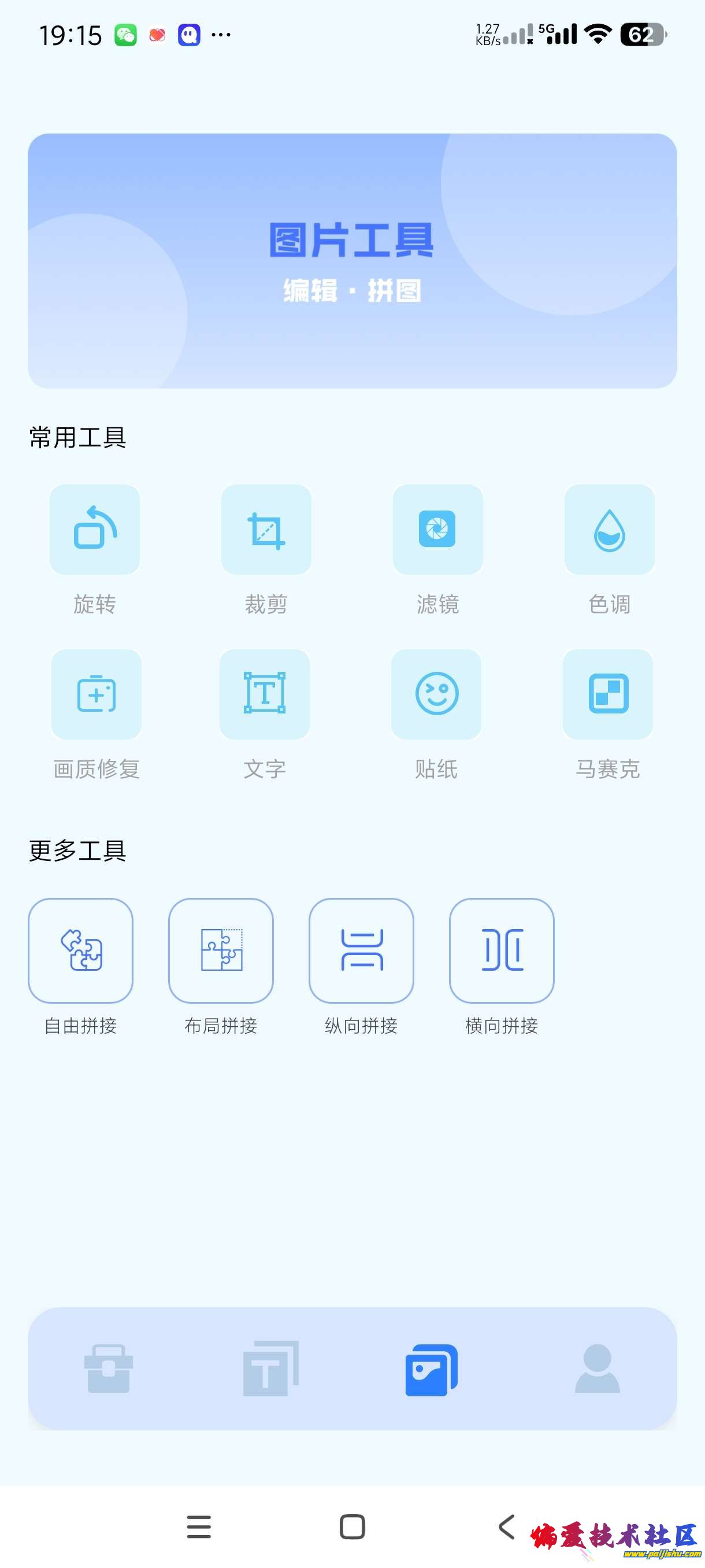Image resolution: width=705 pixels, height=1568 pixels.
Task: Open the 色调 tone adjustment tool
Action: coord(609,530)
